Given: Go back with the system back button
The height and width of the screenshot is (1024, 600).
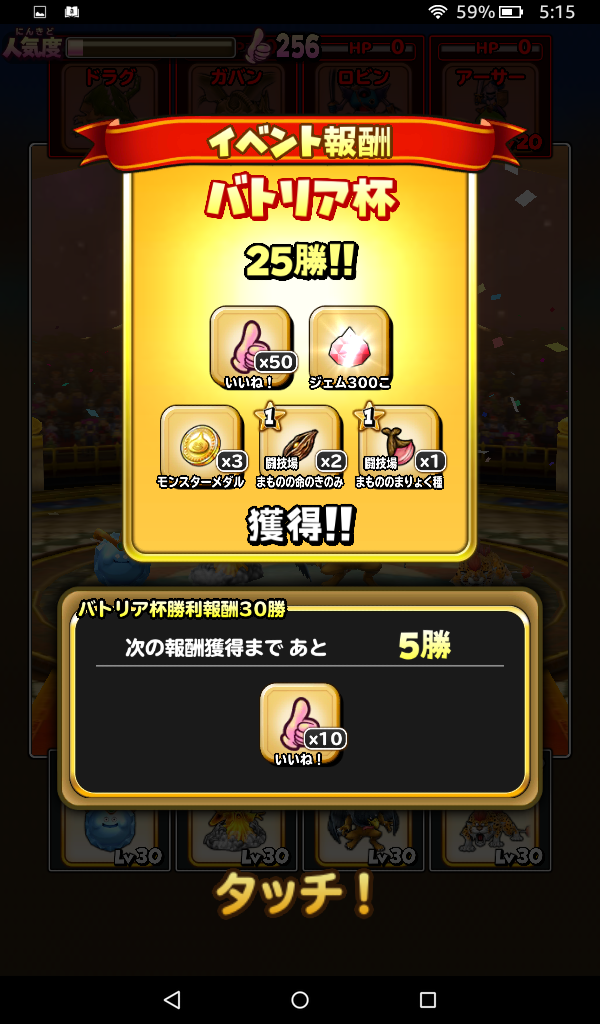Looking at the screenshot, I should click(172, 999).
